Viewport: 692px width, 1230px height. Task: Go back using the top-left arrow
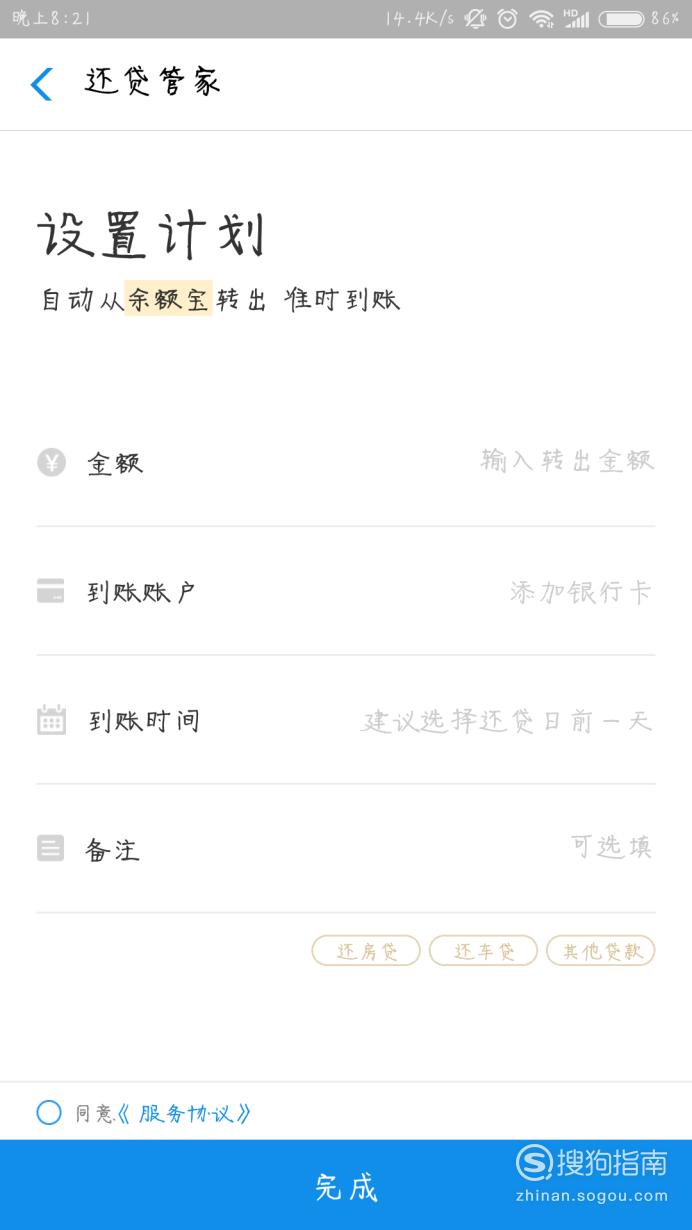pyautogui.click(x=41, y=84)
